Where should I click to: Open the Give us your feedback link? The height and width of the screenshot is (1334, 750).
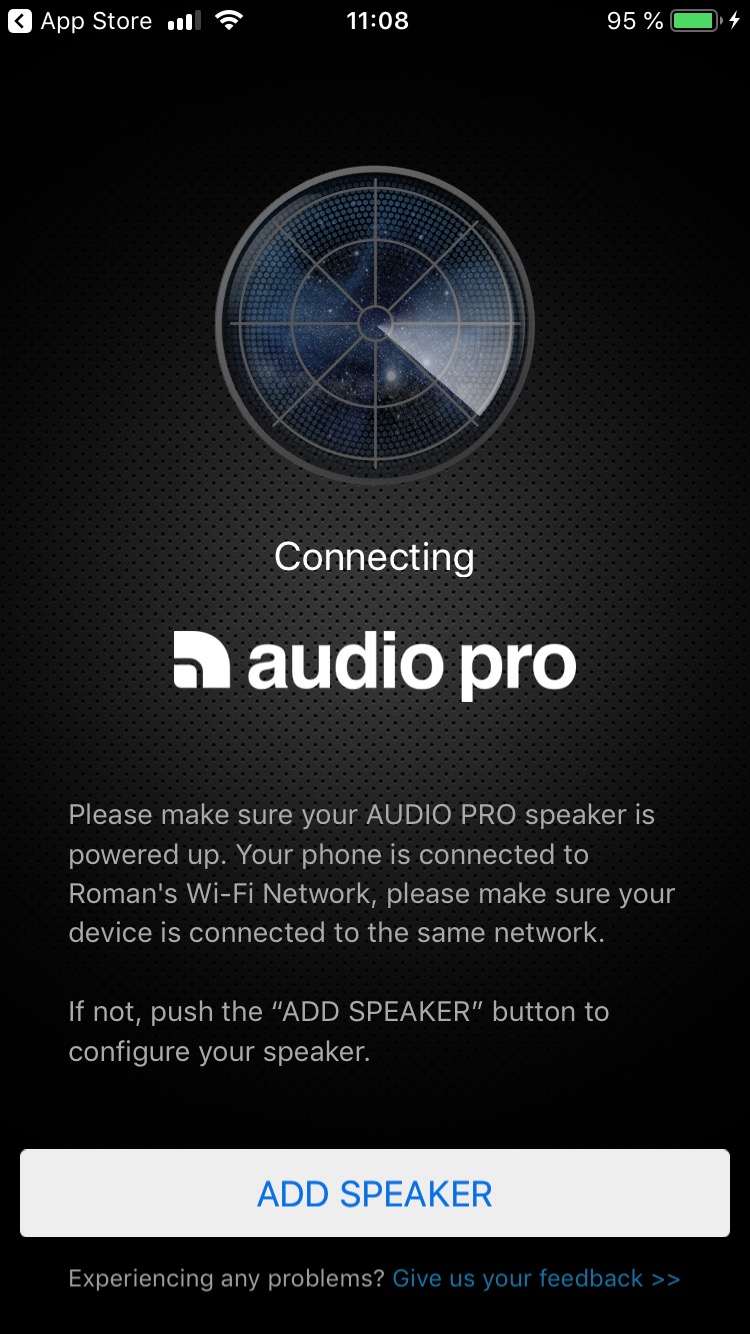(516, 1278)
